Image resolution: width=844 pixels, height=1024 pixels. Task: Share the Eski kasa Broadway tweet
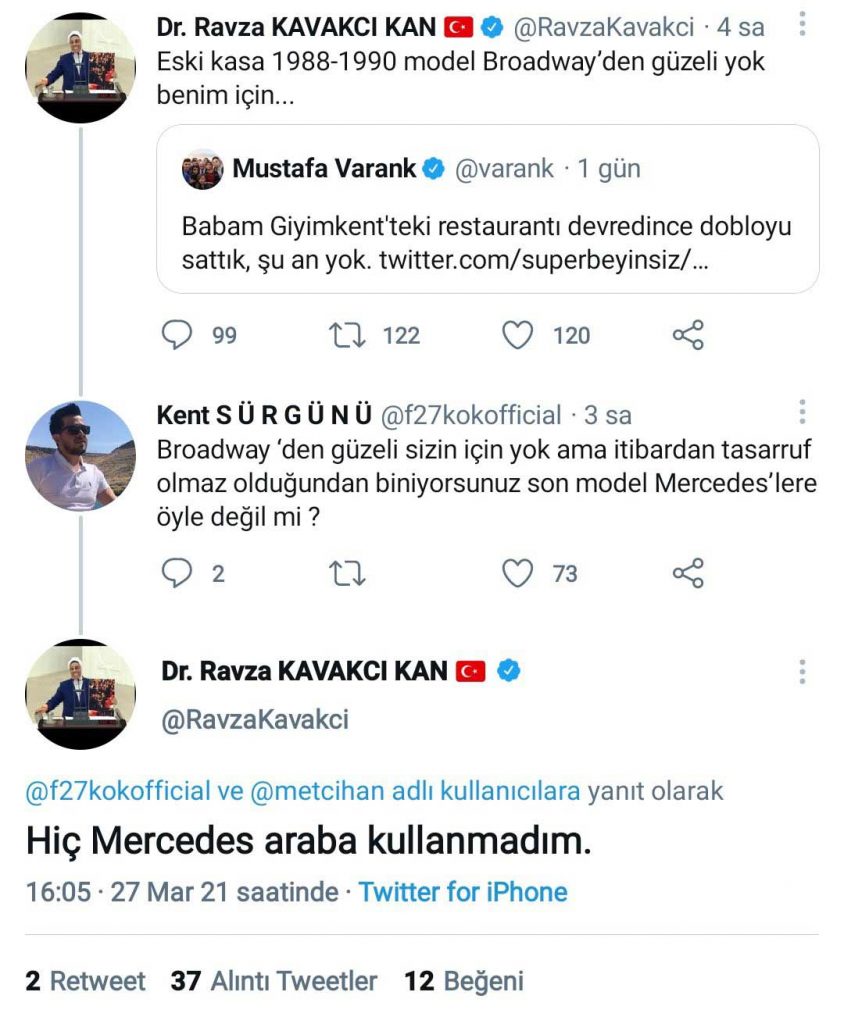pyautogui.click(x=688, y=335)
